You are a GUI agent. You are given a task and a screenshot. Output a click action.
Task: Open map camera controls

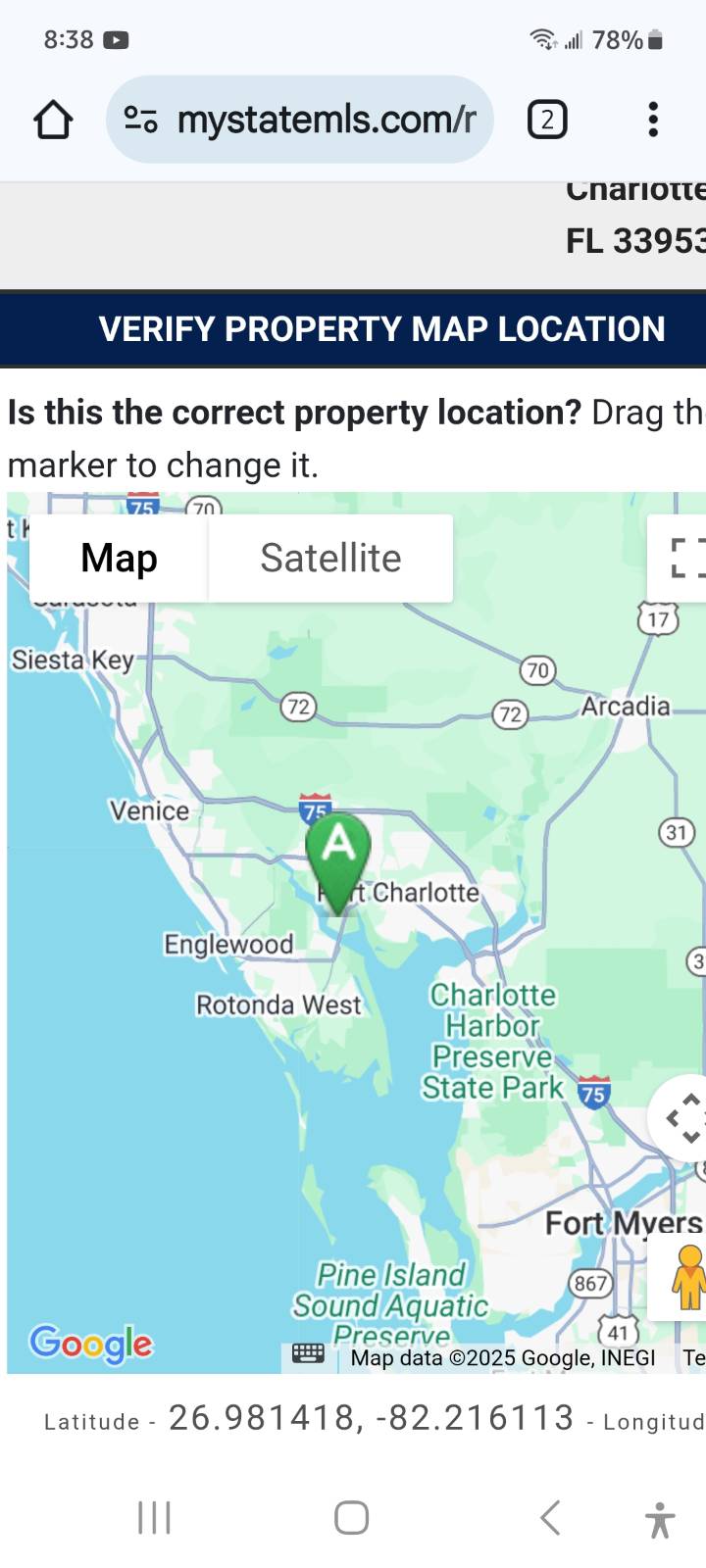click(682, 1118)
